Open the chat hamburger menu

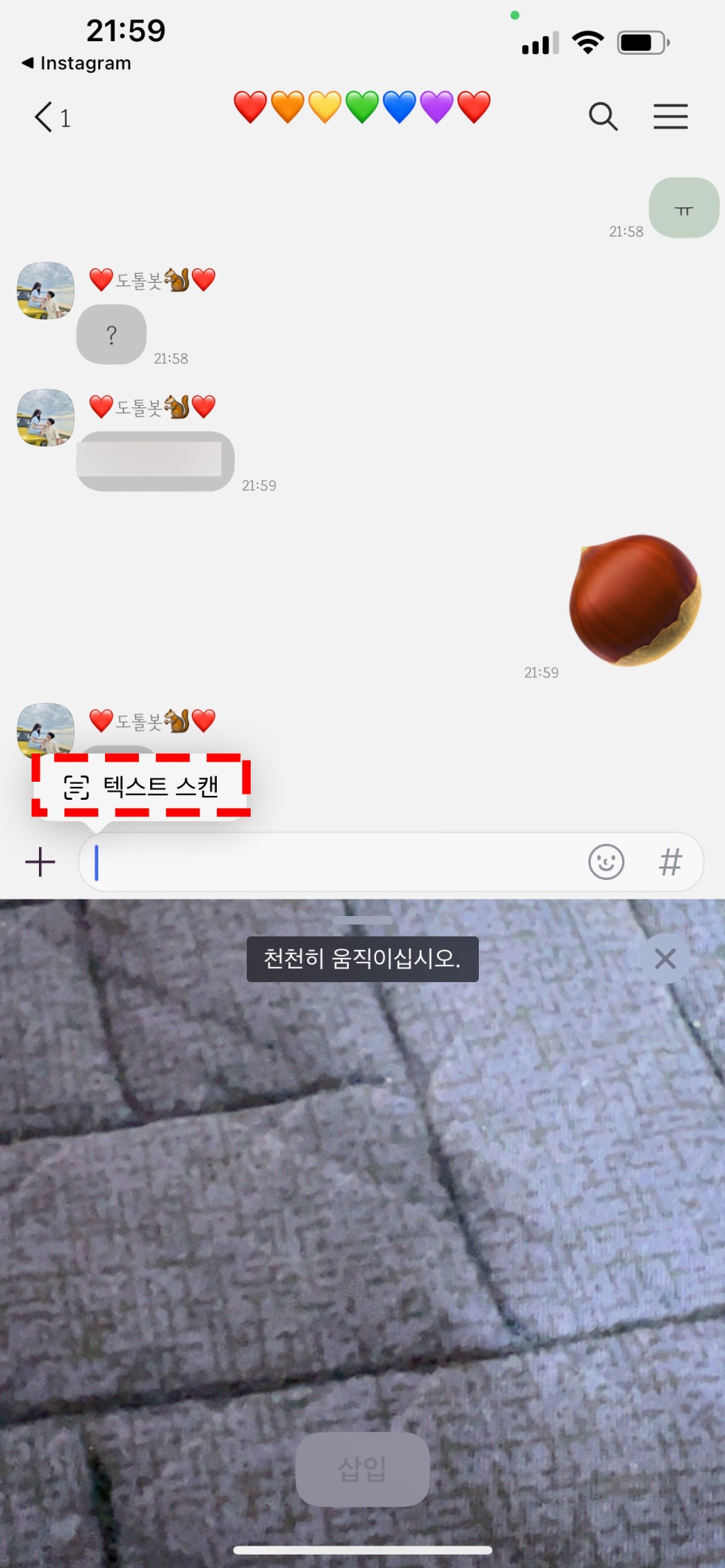[x=670, y=116]
